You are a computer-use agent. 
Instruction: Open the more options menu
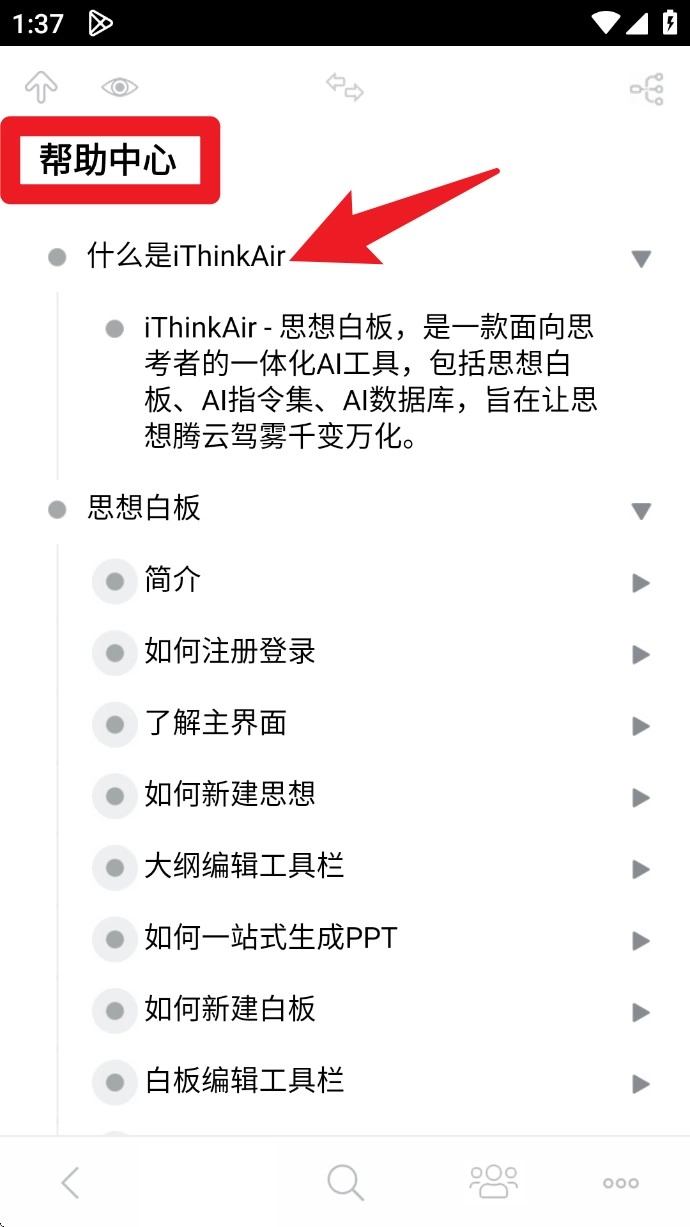tap(621, 1183)
